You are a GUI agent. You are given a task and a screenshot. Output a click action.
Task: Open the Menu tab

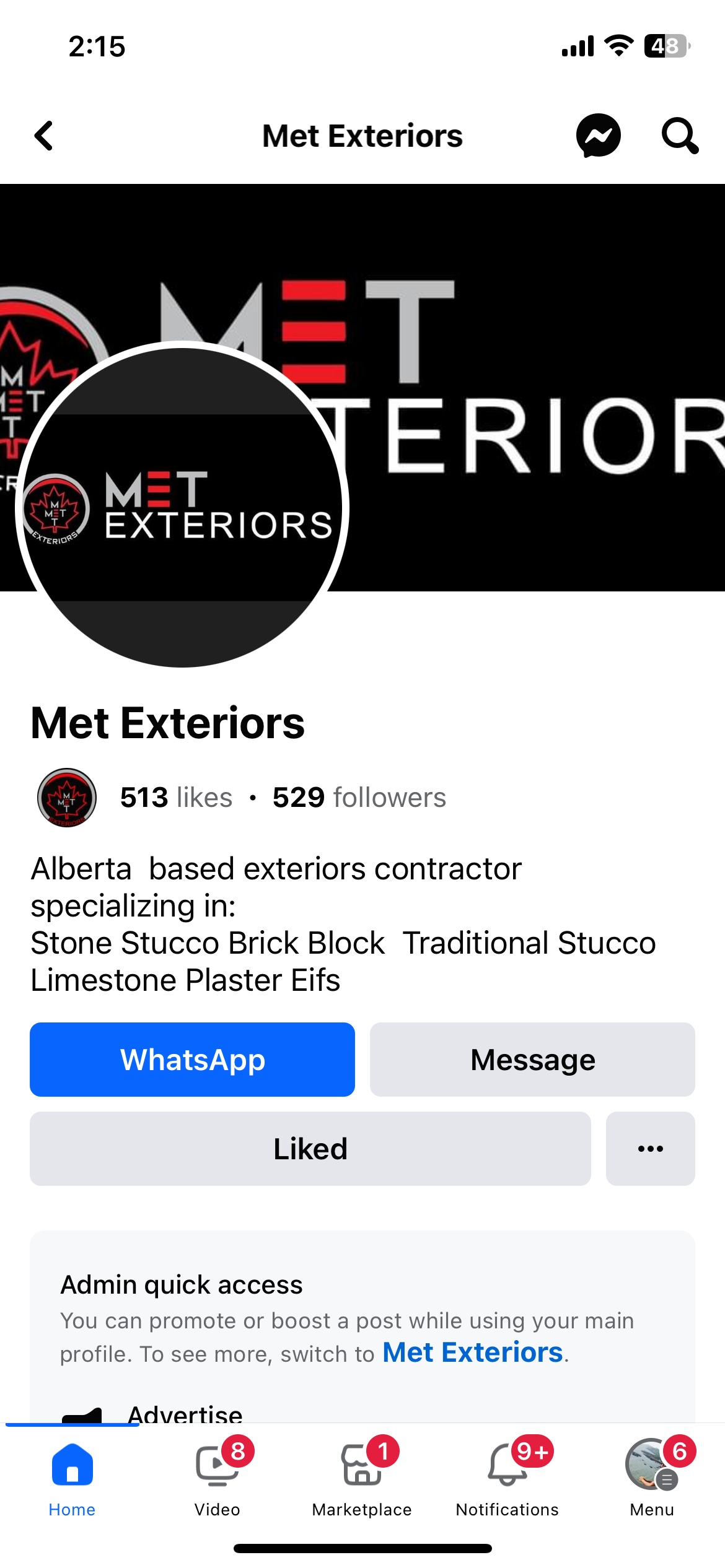pos(652,1478)
